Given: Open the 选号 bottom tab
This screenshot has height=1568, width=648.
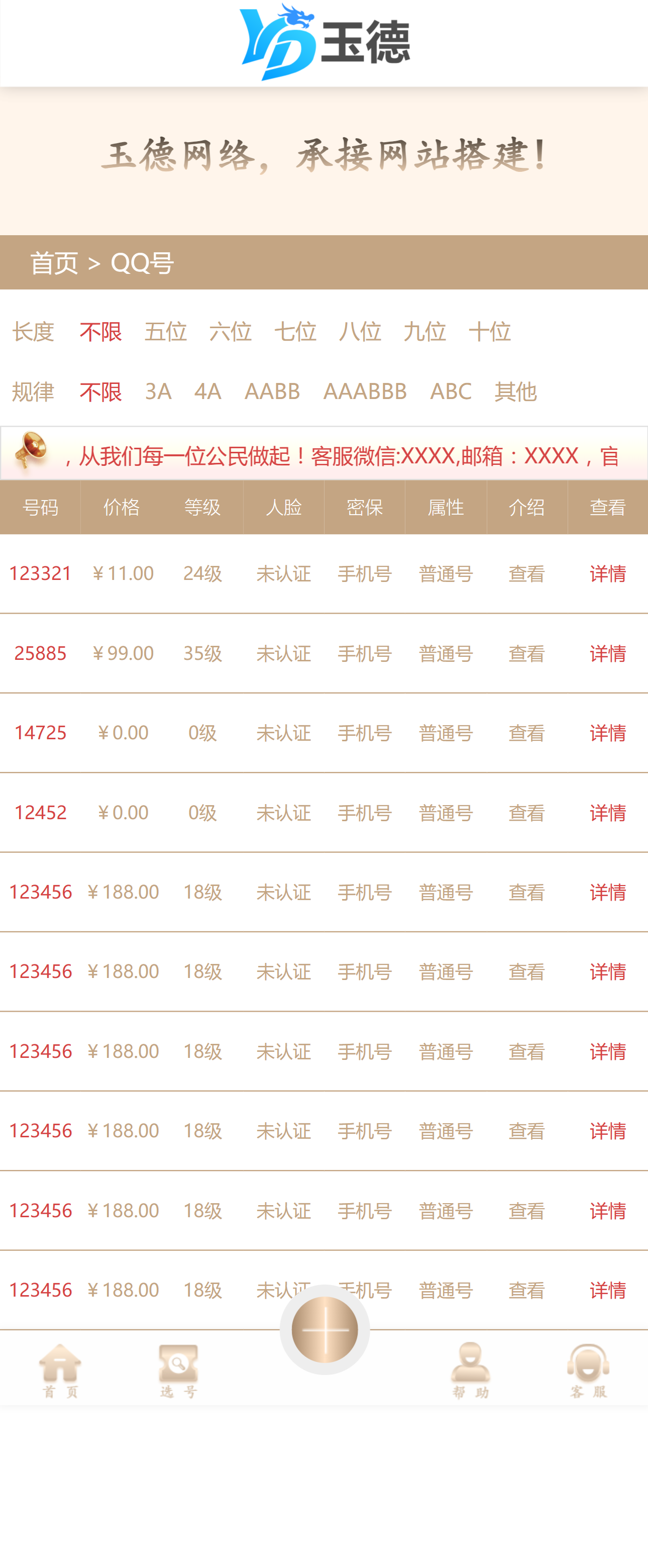Looking at the screenshot, I should [178, 1371].
